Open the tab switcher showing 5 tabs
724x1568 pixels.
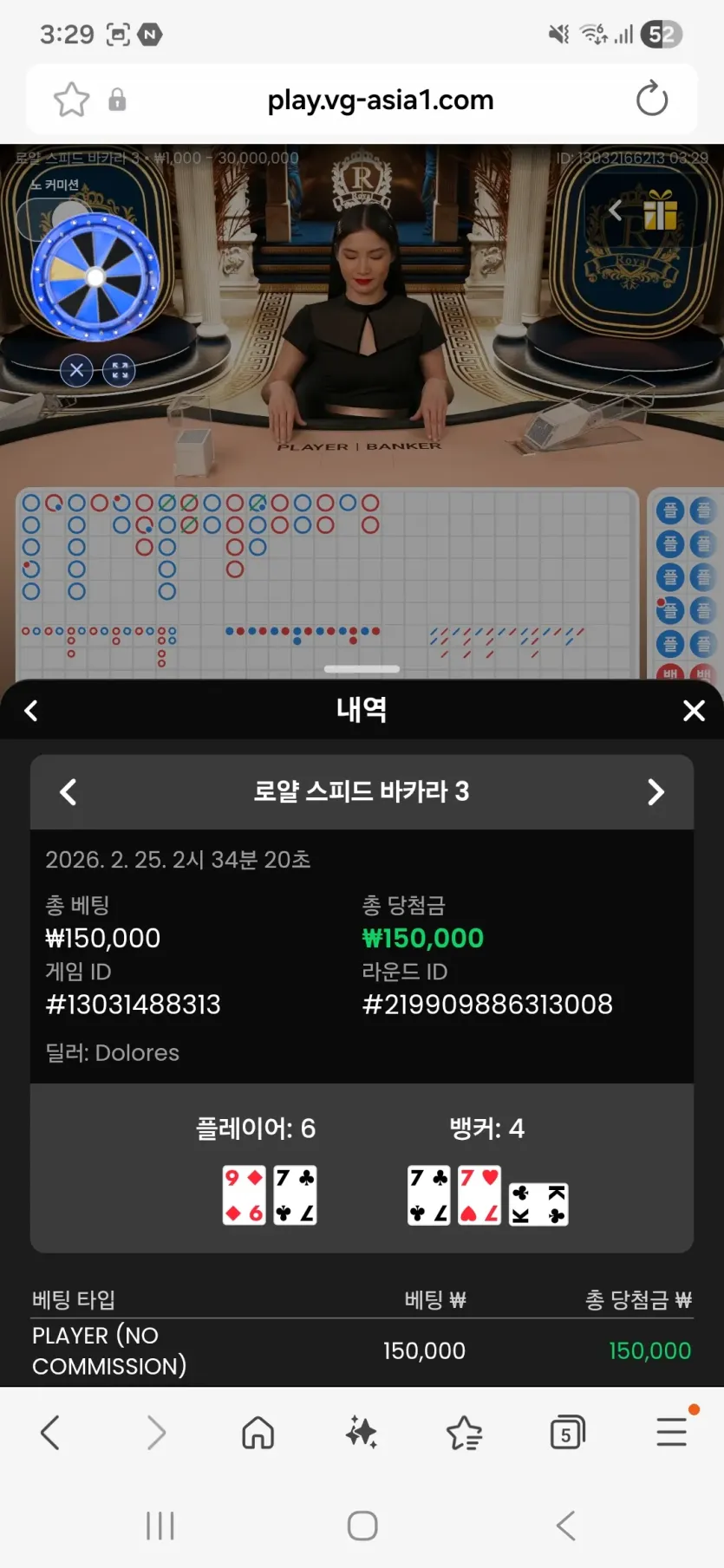[567, 1433]
